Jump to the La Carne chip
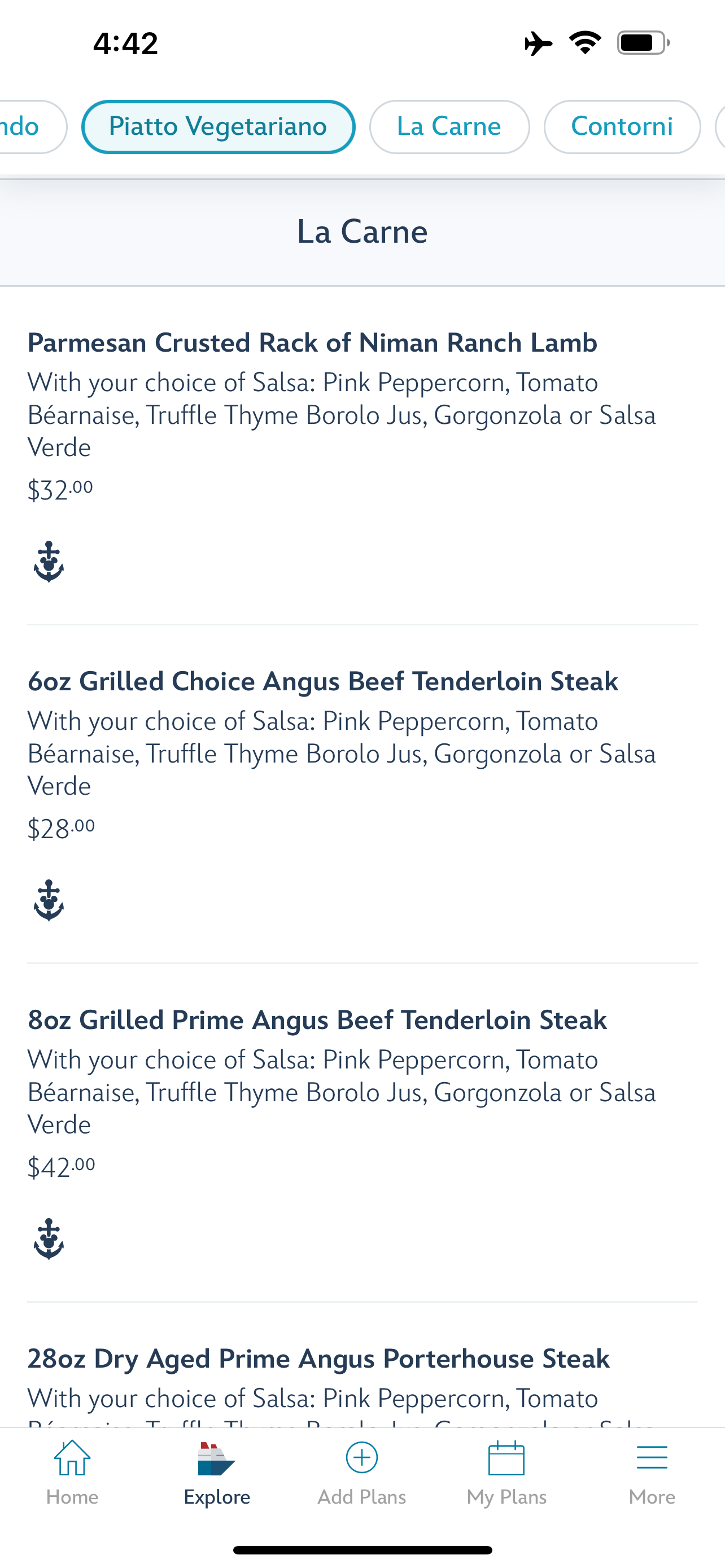 [x=449, y=126]
